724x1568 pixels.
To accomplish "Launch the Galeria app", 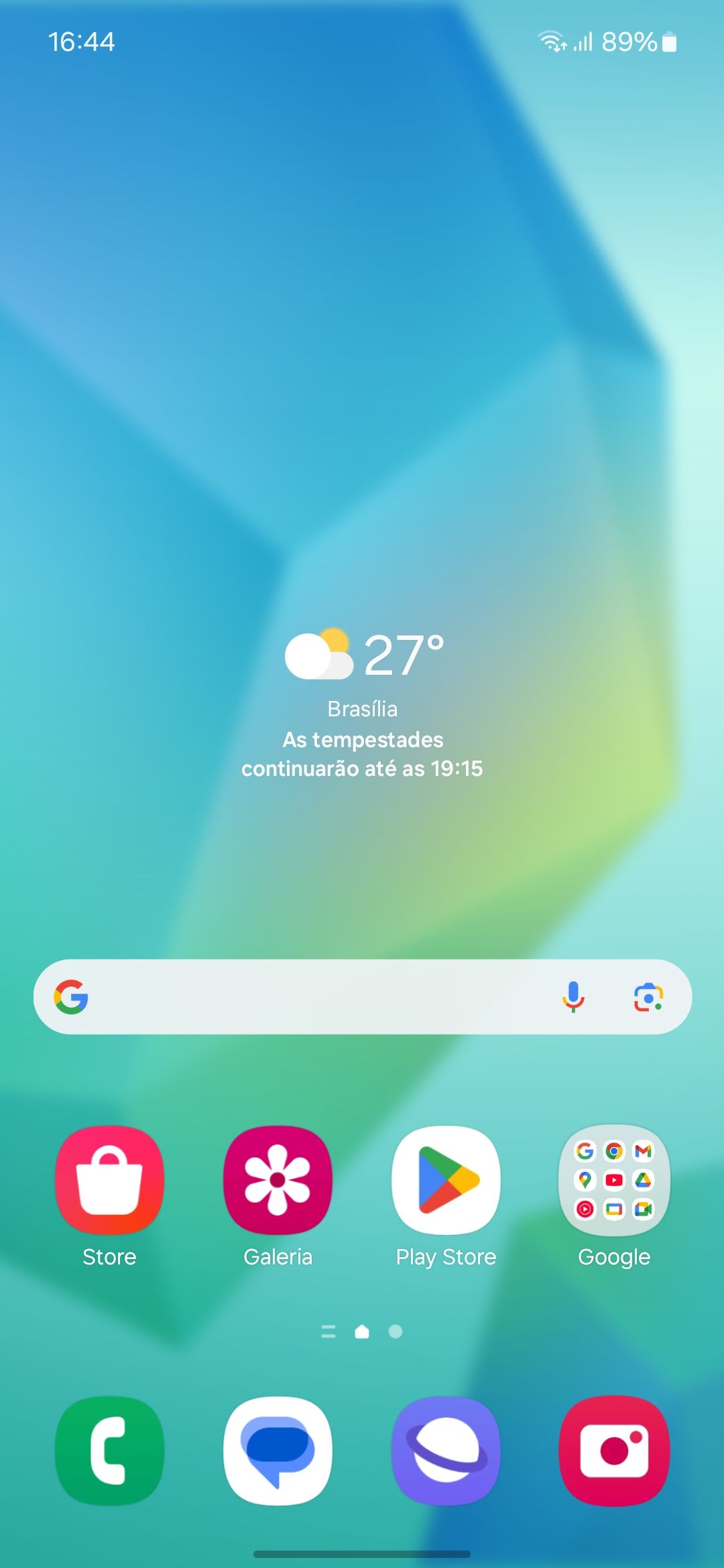I will (278, 1181).
